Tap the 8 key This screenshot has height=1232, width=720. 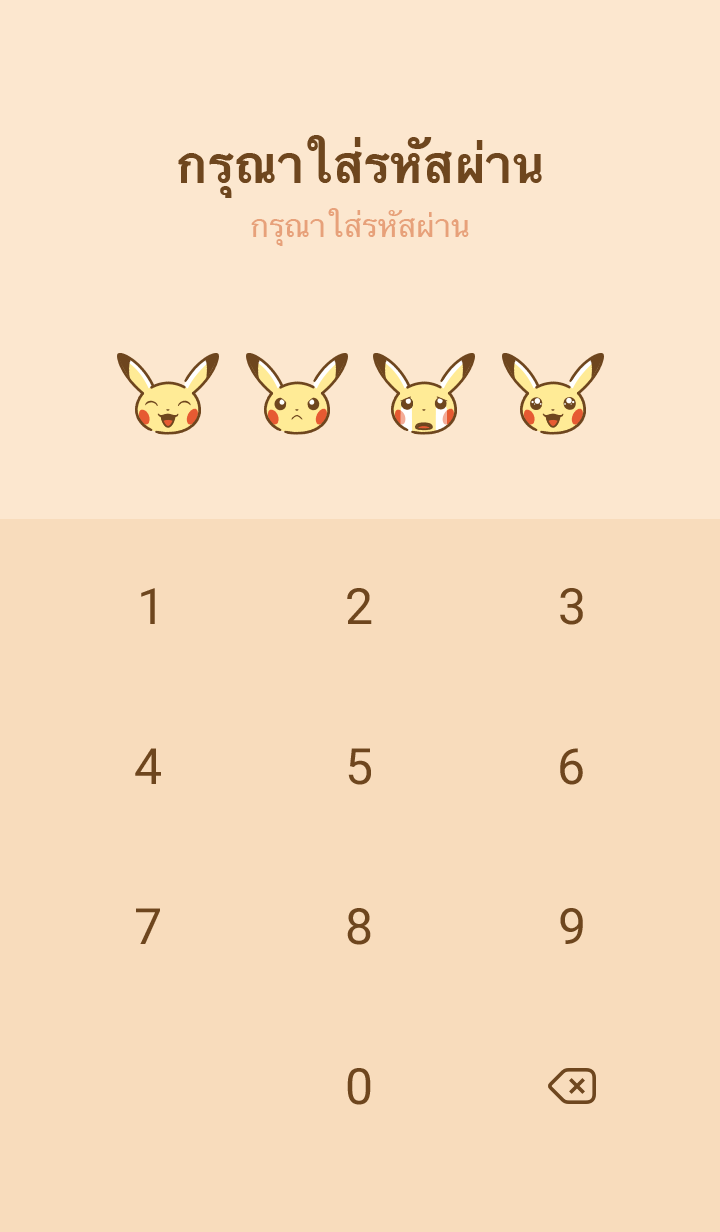pos(359,927)
